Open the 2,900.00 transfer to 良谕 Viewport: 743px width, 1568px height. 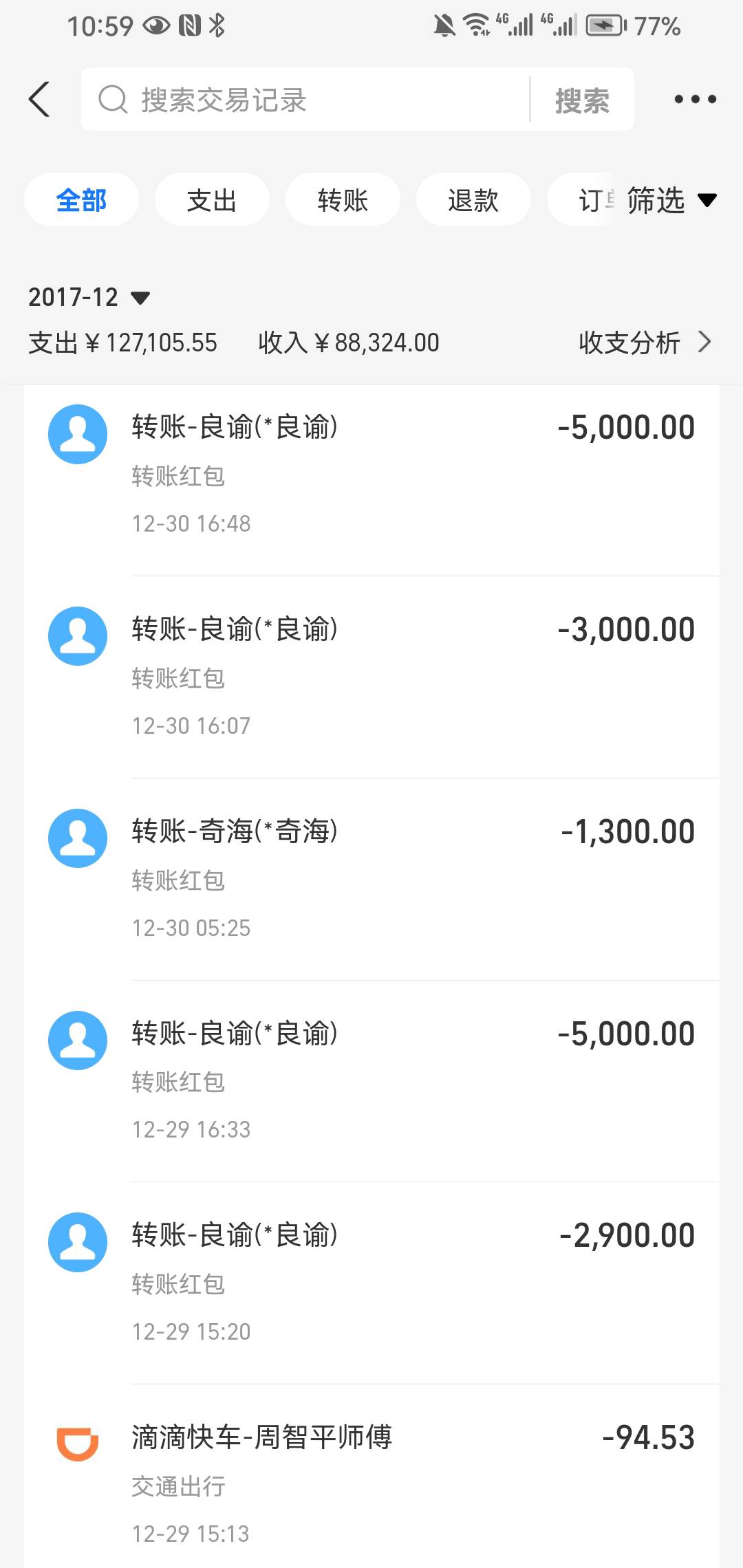(x=371, y=1283)
